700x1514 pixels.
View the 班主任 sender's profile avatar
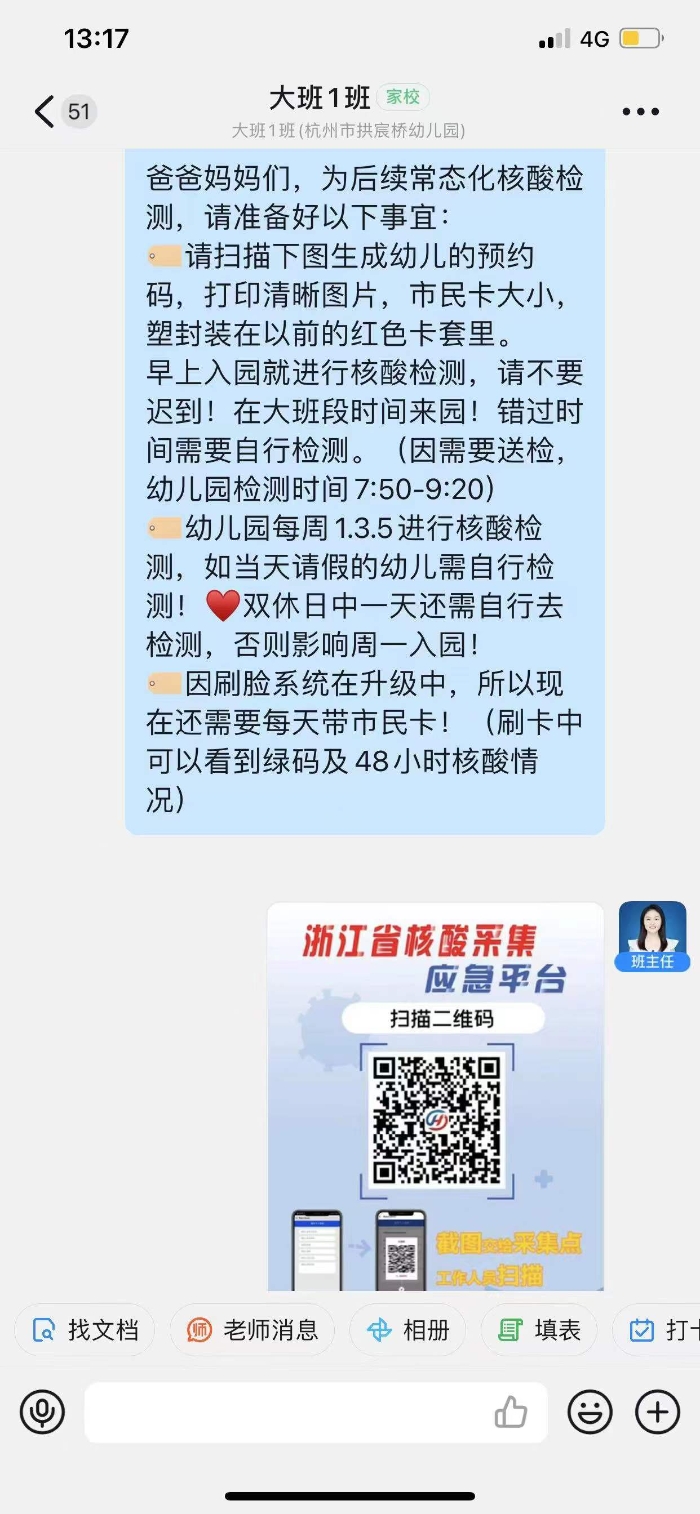point(652,929)
